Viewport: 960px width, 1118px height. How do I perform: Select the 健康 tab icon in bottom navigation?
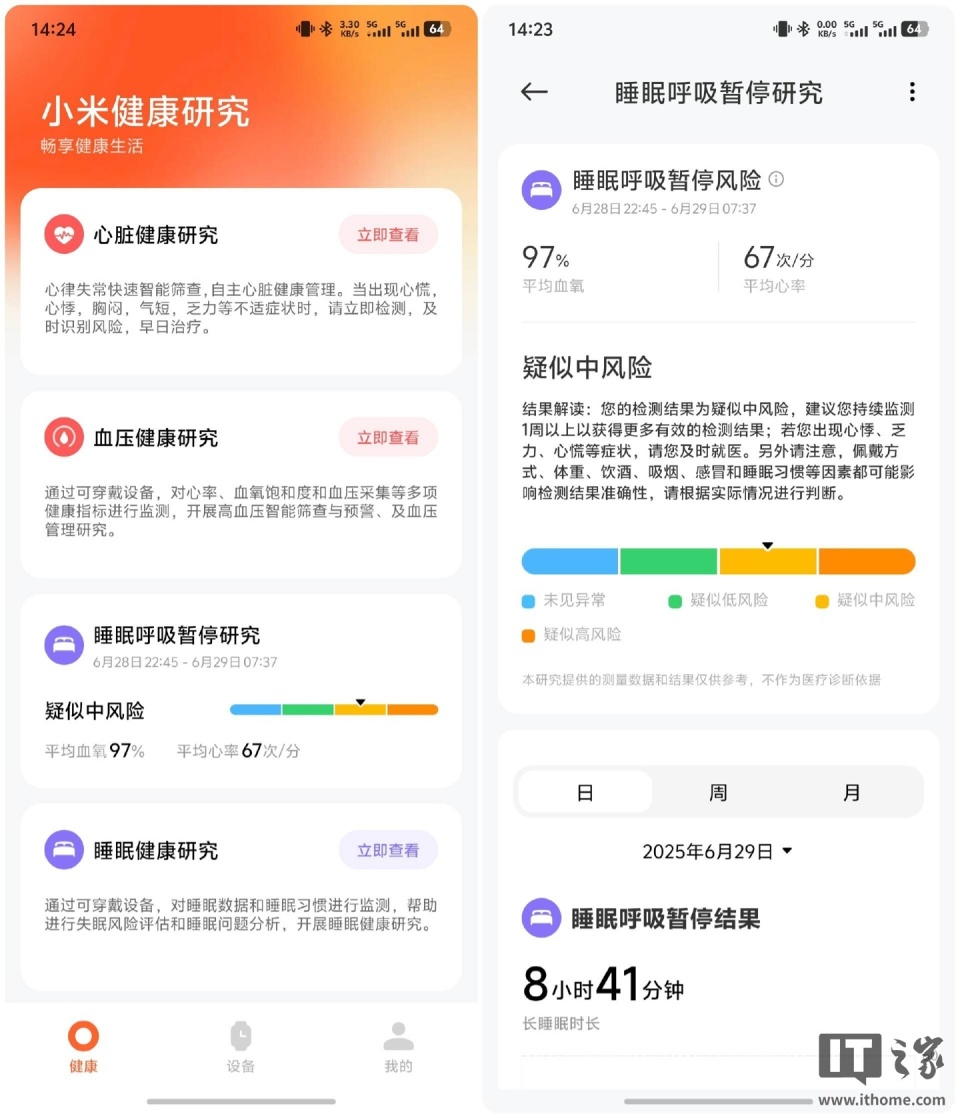83,1039
